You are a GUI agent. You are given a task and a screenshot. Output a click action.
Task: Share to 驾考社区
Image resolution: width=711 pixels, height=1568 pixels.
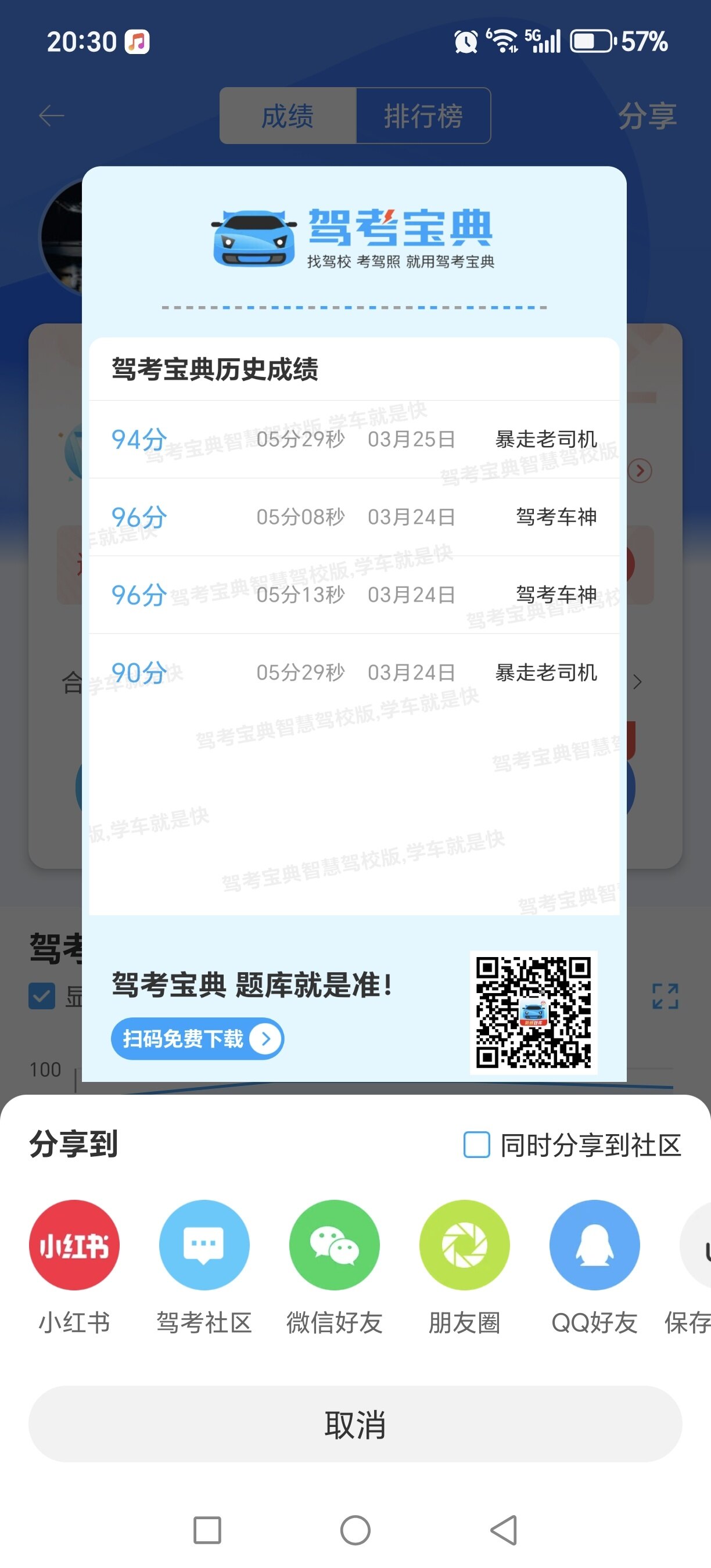(204, 1245)
